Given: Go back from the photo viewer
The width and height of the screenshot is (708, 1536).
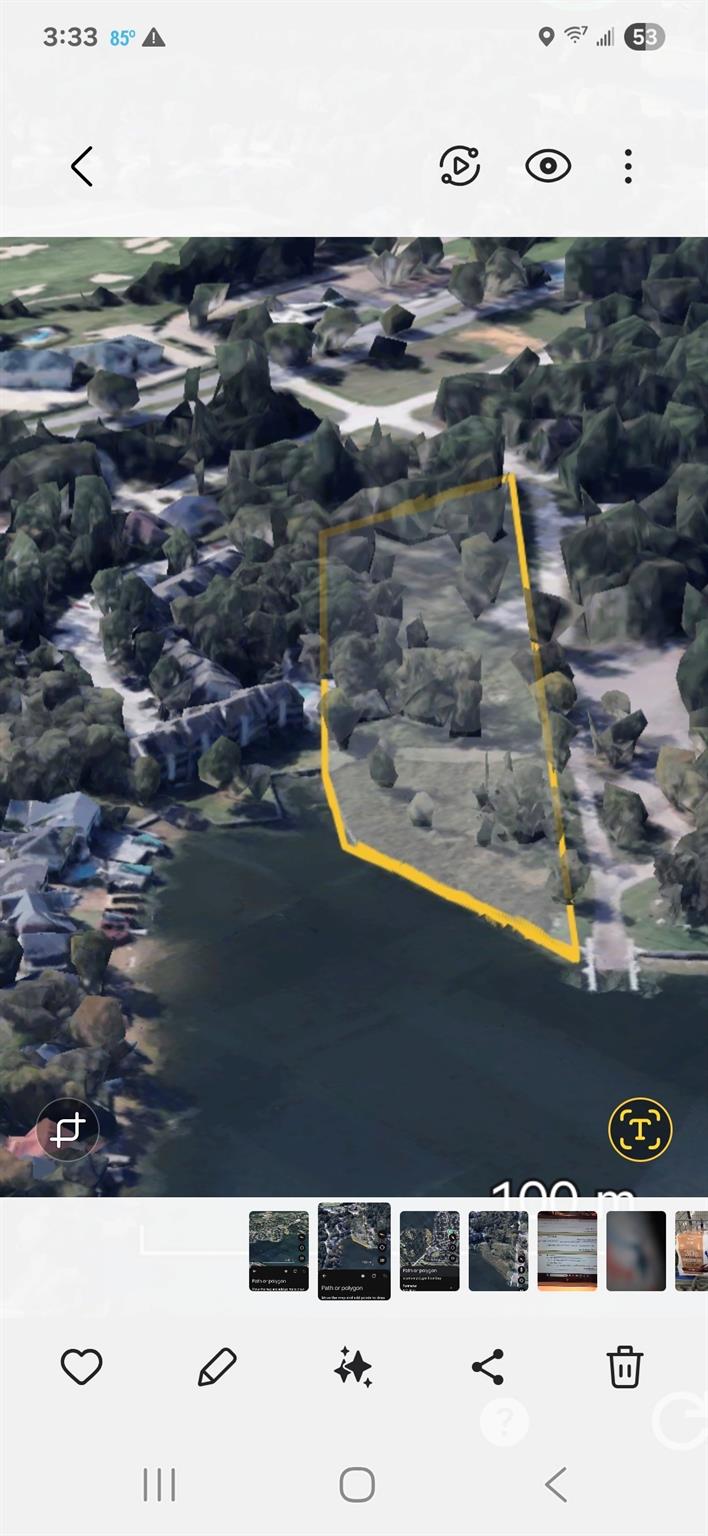Looking at the screenshot, I should 82,166.
